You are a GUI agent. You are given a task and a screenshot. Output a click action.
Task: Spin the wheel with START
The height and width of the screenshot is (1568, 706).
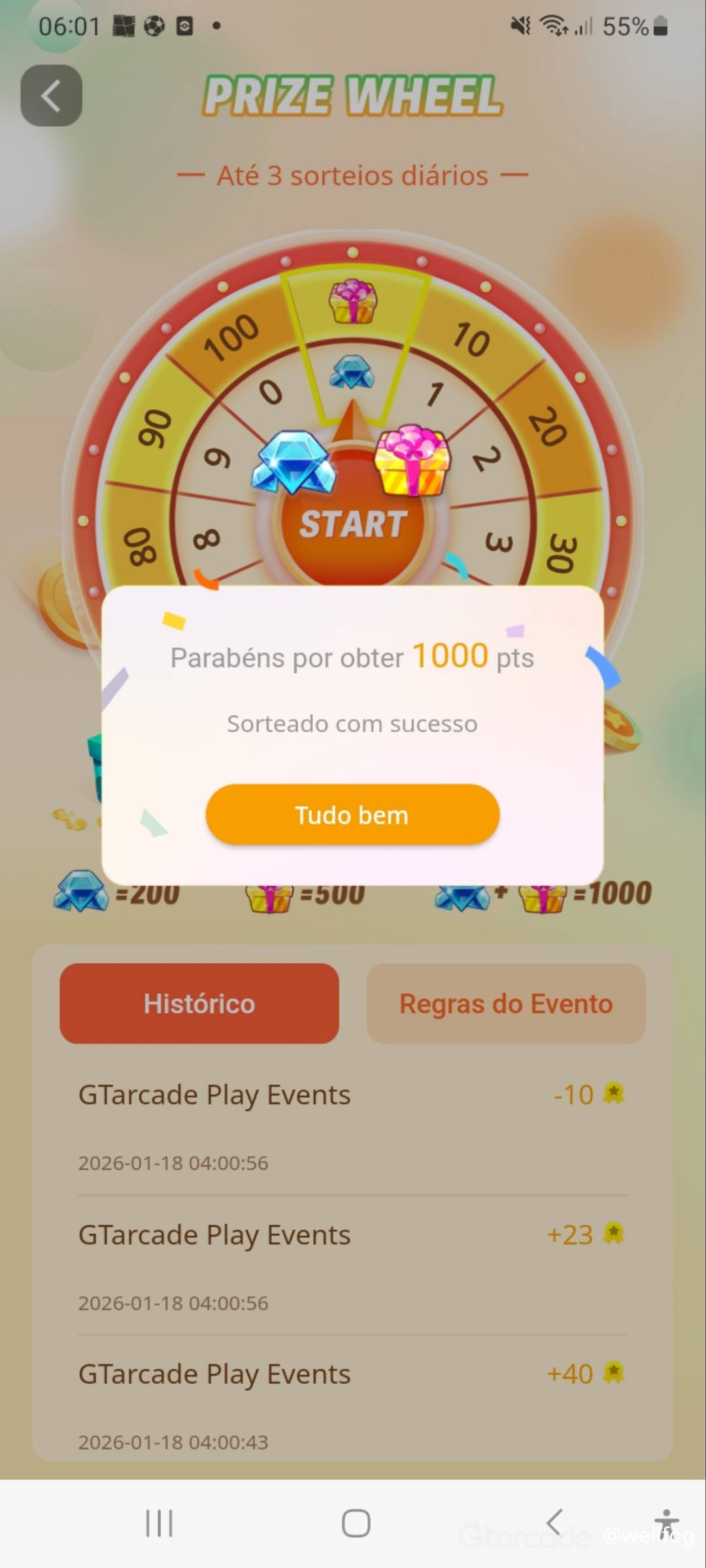[353, 524]
